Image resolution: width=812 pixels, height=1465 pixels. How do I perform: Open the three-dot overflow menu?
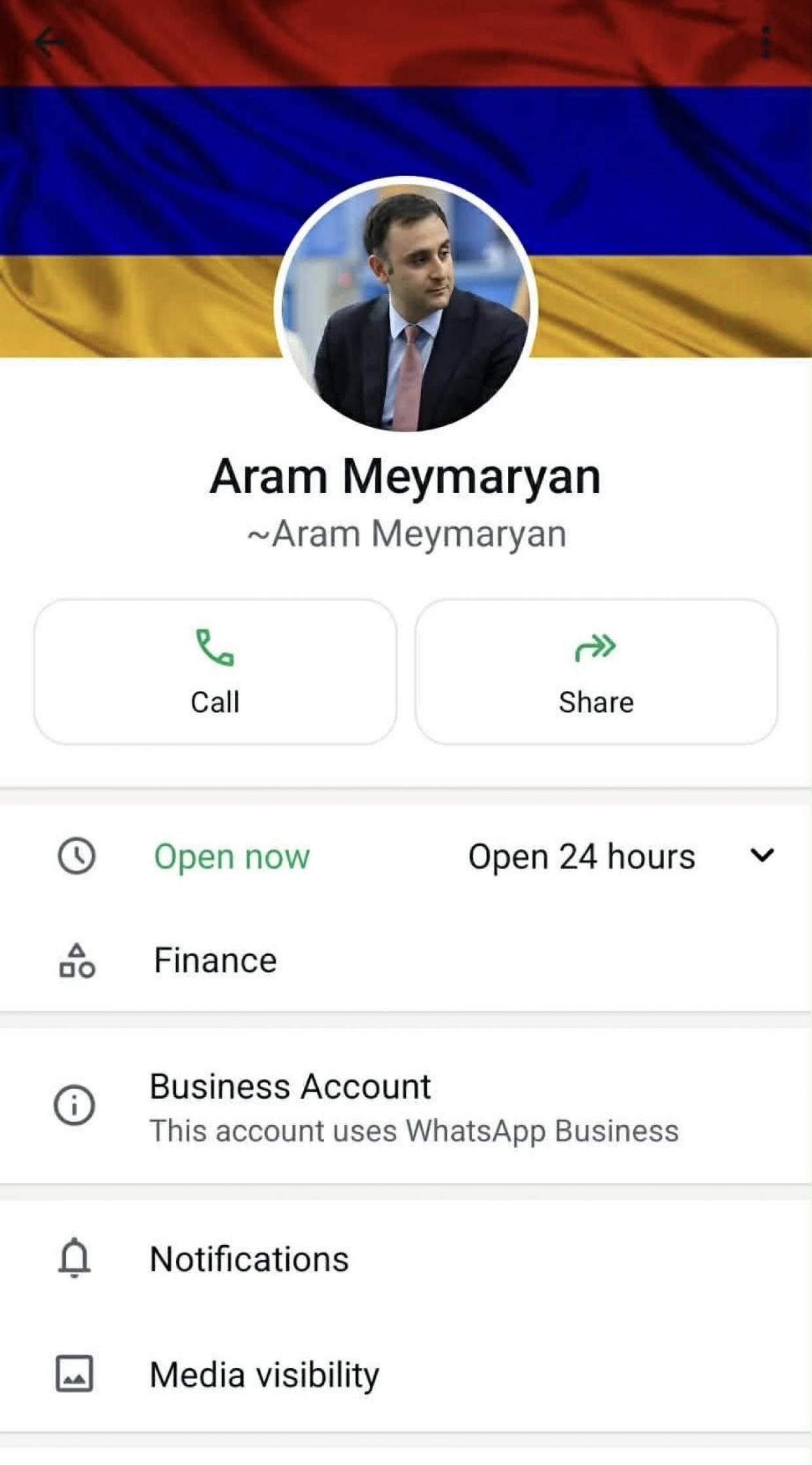pos(766,43)
